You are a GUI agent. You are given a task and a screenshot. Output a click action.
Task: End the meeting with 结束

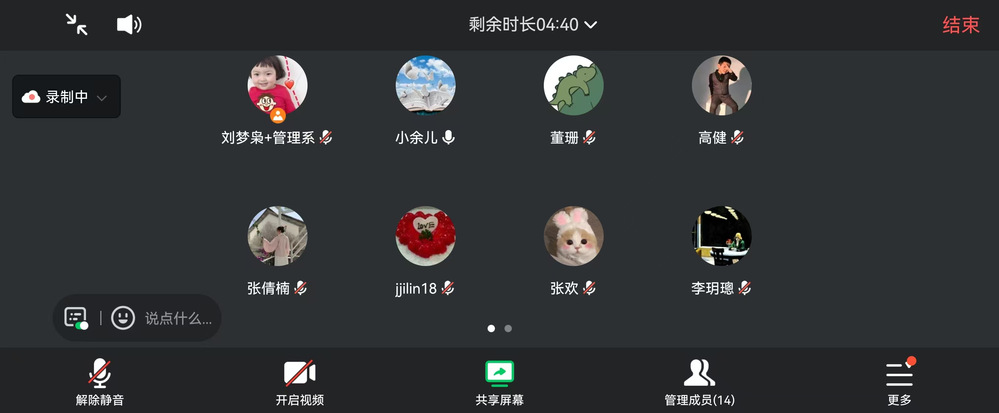(x=961, y=25)
